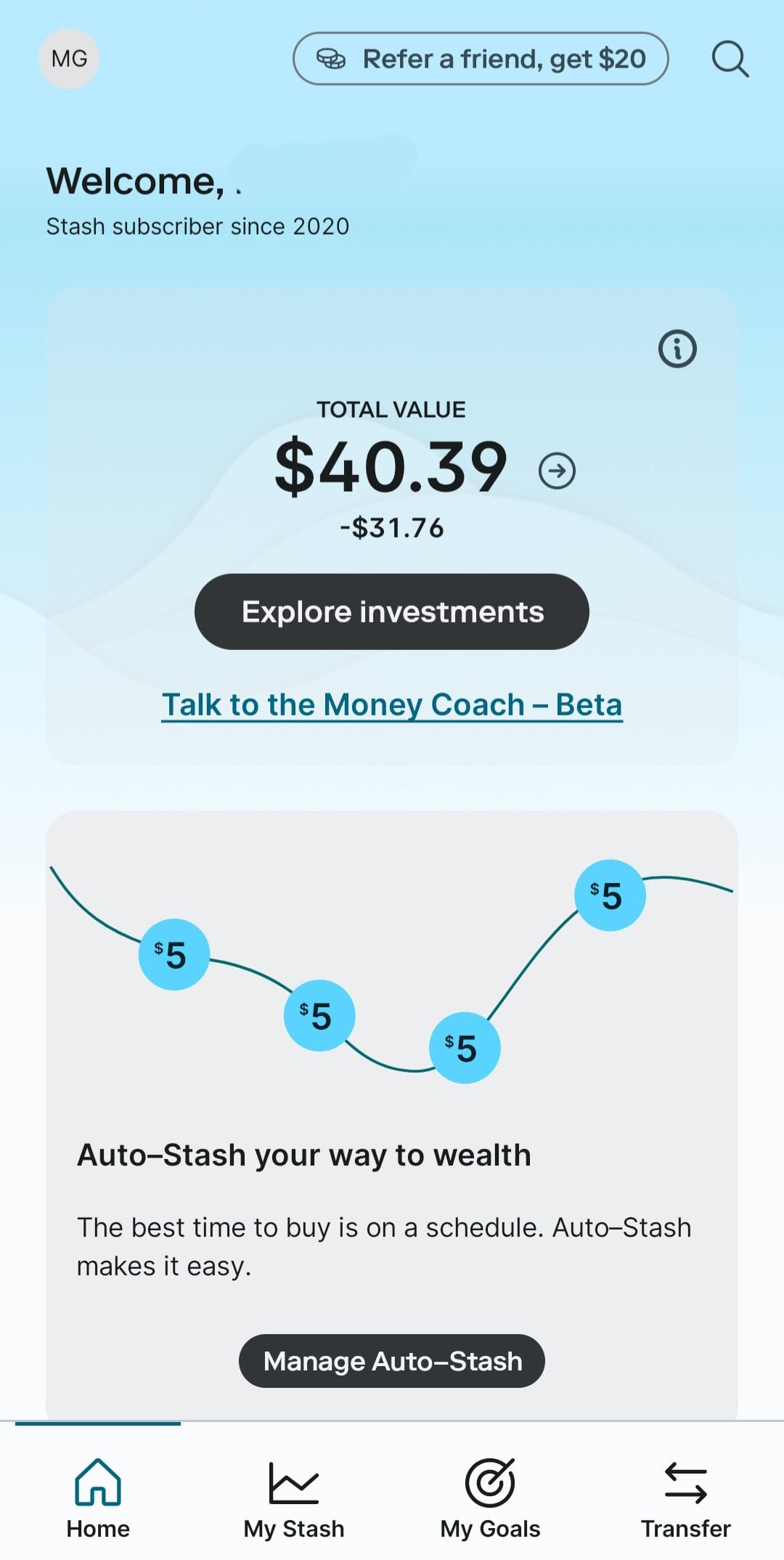Tap Manage Auto-Stash
This screenshot has width=784, height=1560.
[392, 1361]
